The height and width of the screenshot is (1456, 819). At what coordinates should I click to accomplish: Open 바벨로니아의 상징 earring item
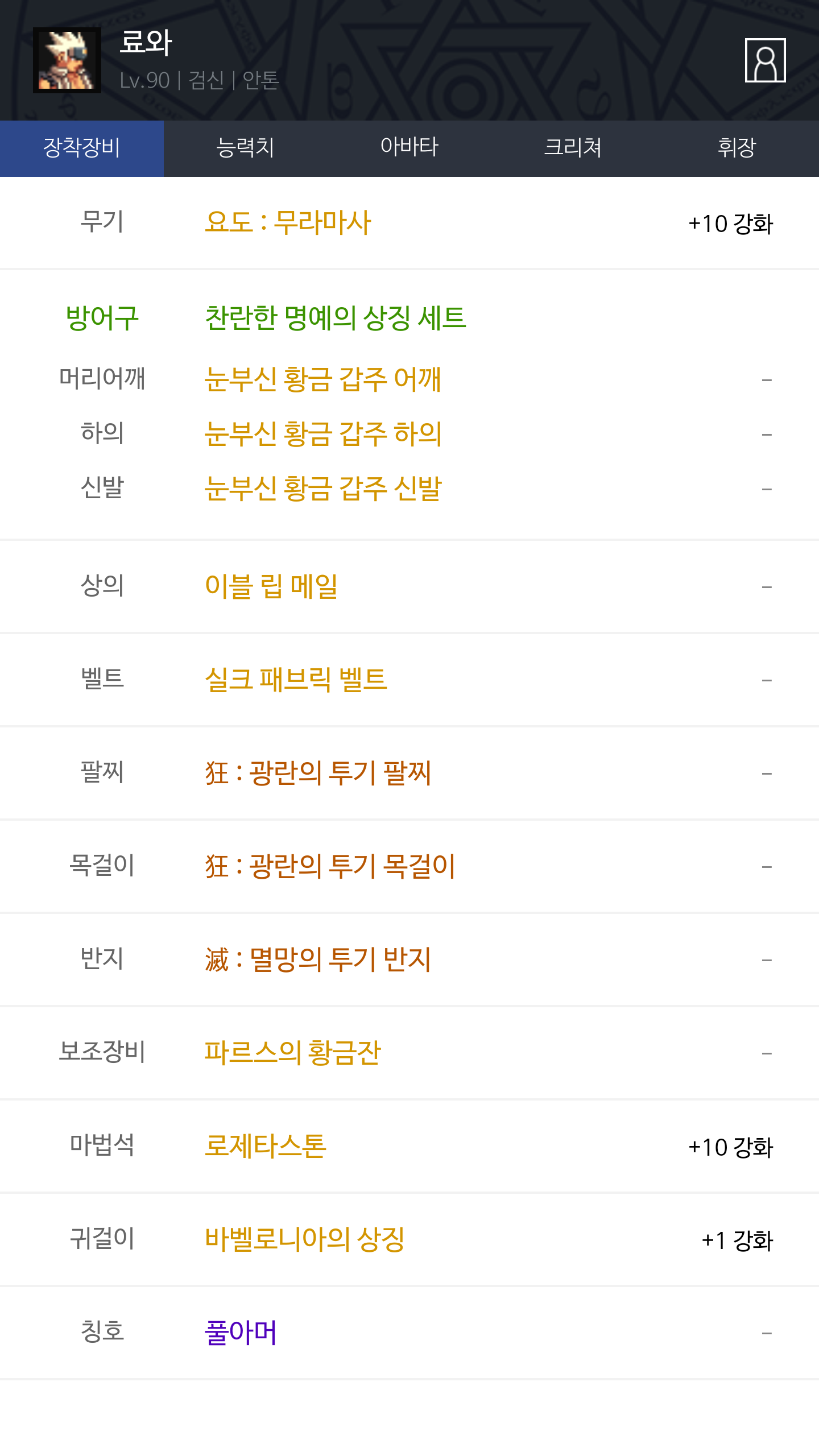[x=305, y=1239]
